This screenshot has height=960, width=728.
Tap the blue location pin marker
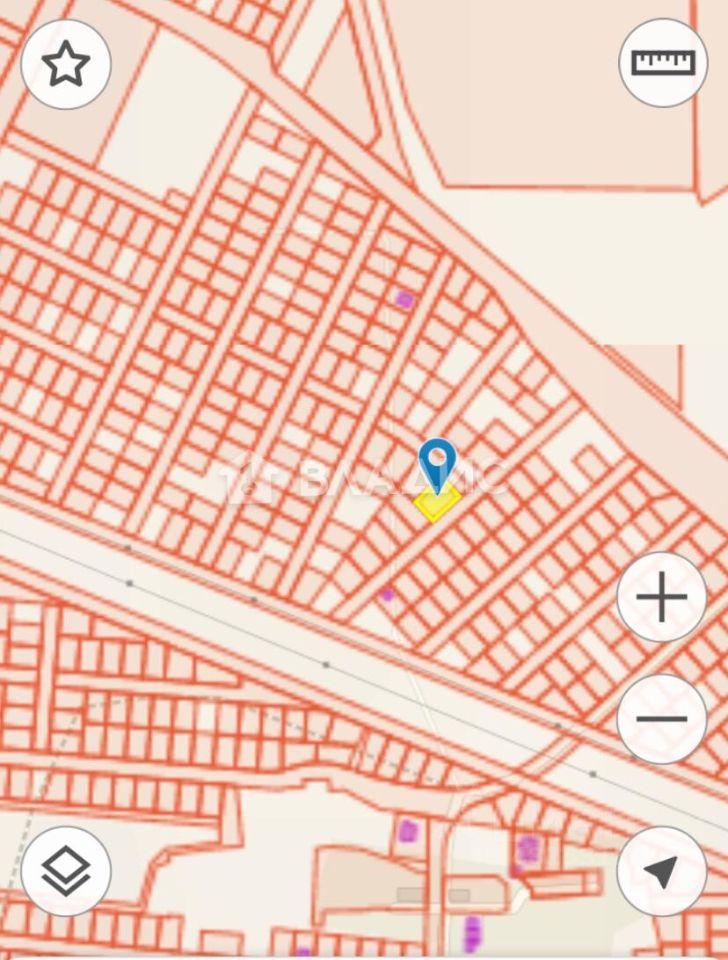click(x=437, y=463)
